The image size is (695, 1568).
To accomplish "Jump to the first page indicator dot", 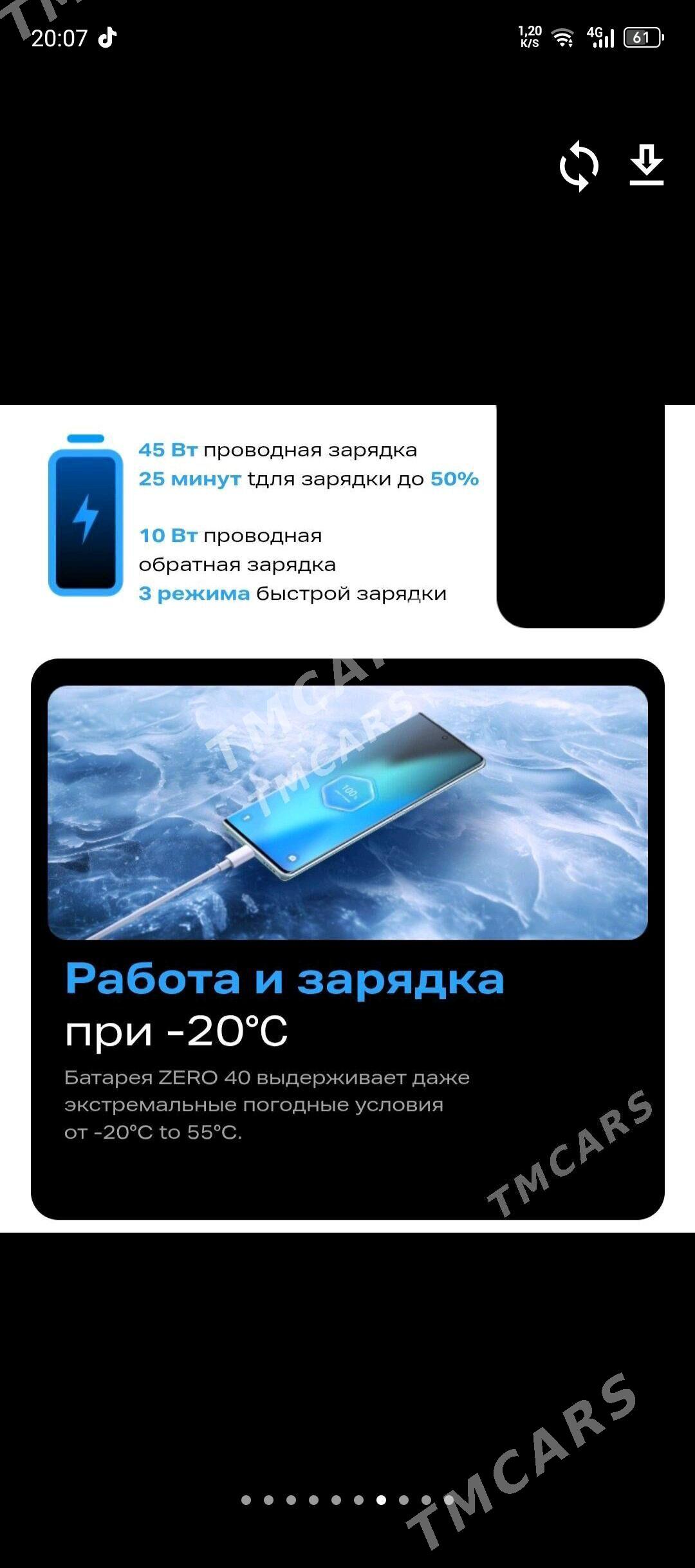I will (246, 1500).
